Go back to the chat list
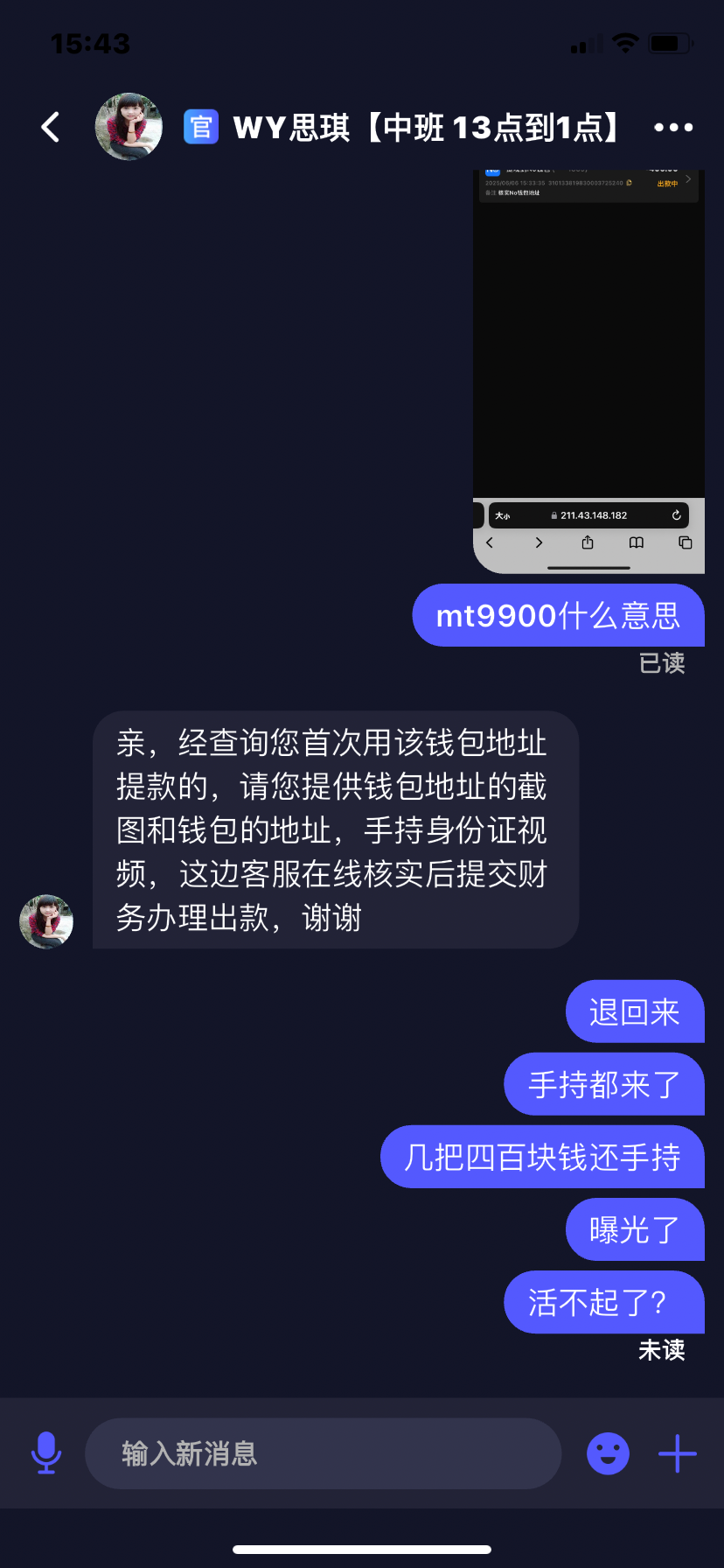724x1568 pixels. pyautogui.click(x=51, y=128)
